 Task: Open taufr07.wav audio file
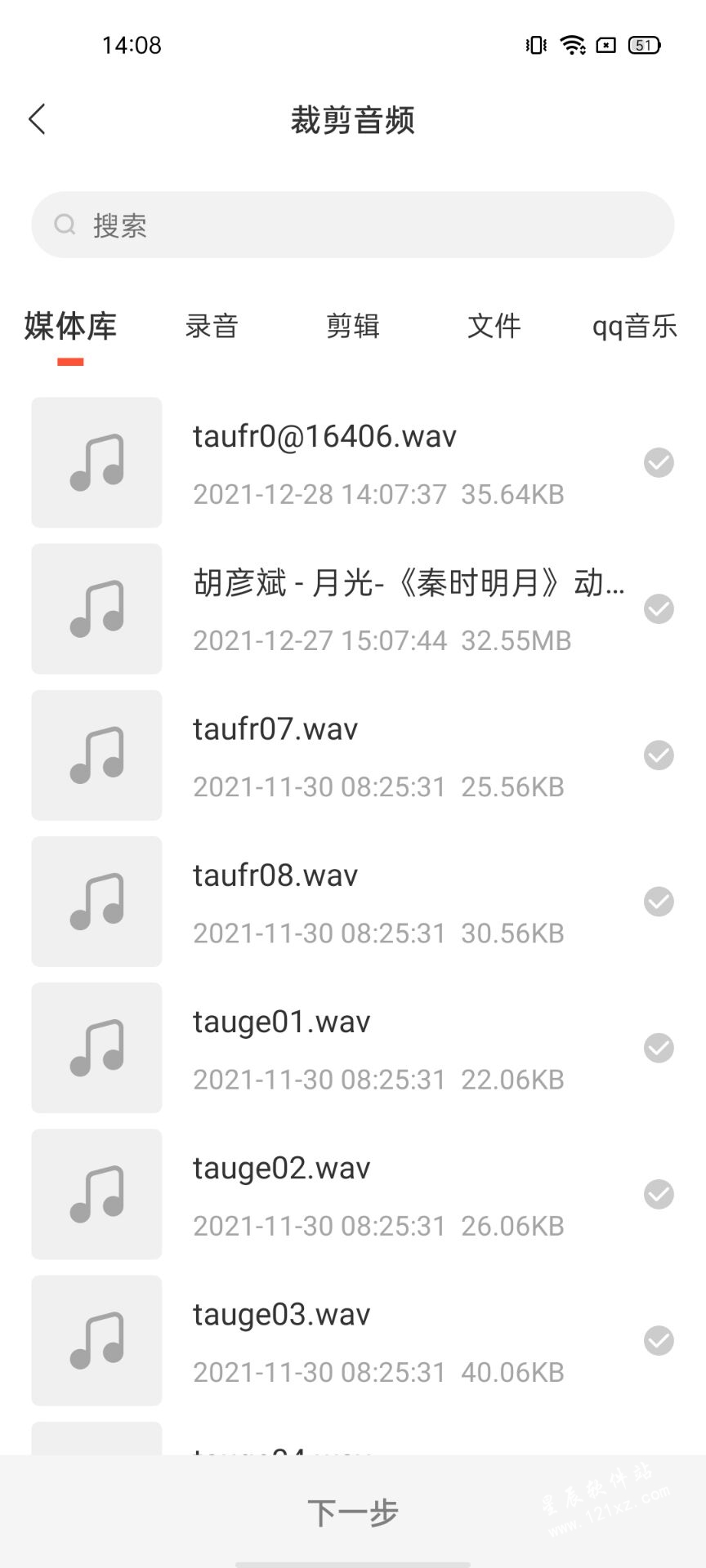(x=353, y=755)
